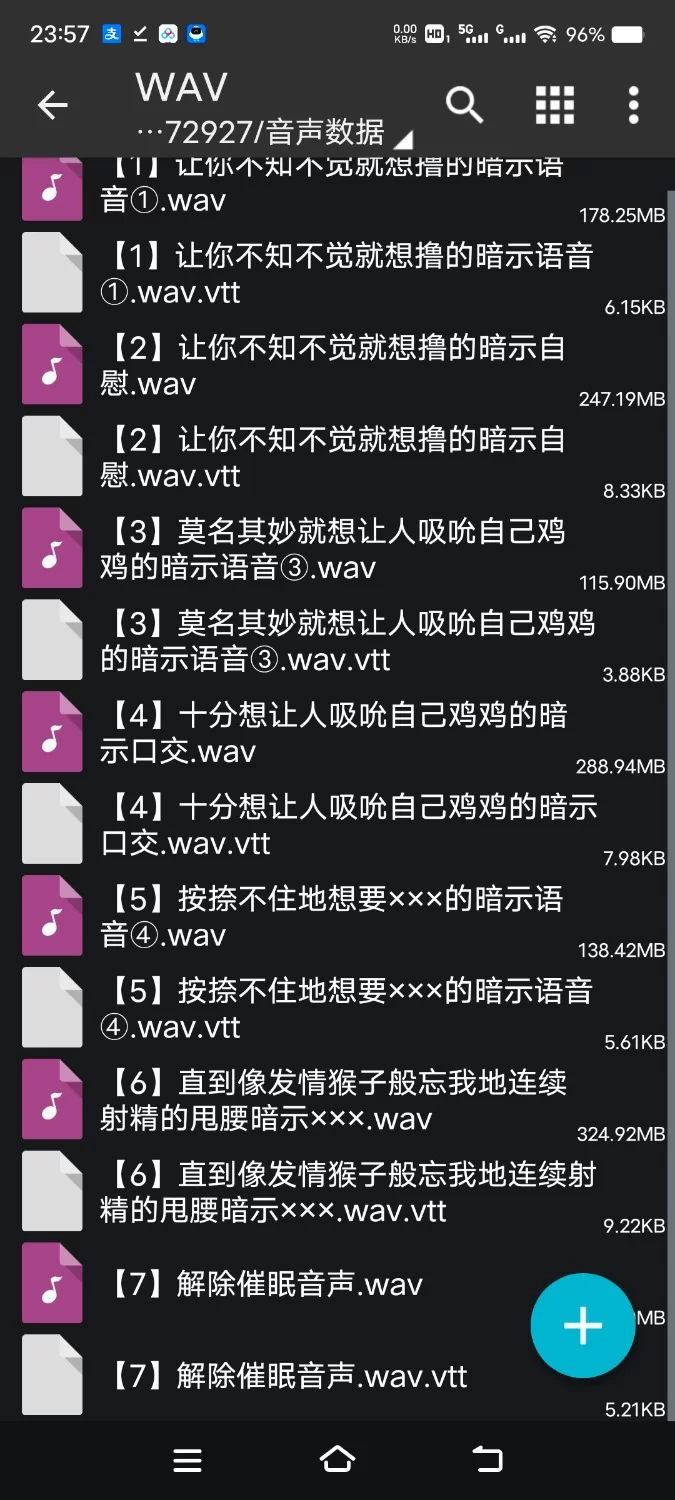Go to the system home screen

coord(337,1460)
